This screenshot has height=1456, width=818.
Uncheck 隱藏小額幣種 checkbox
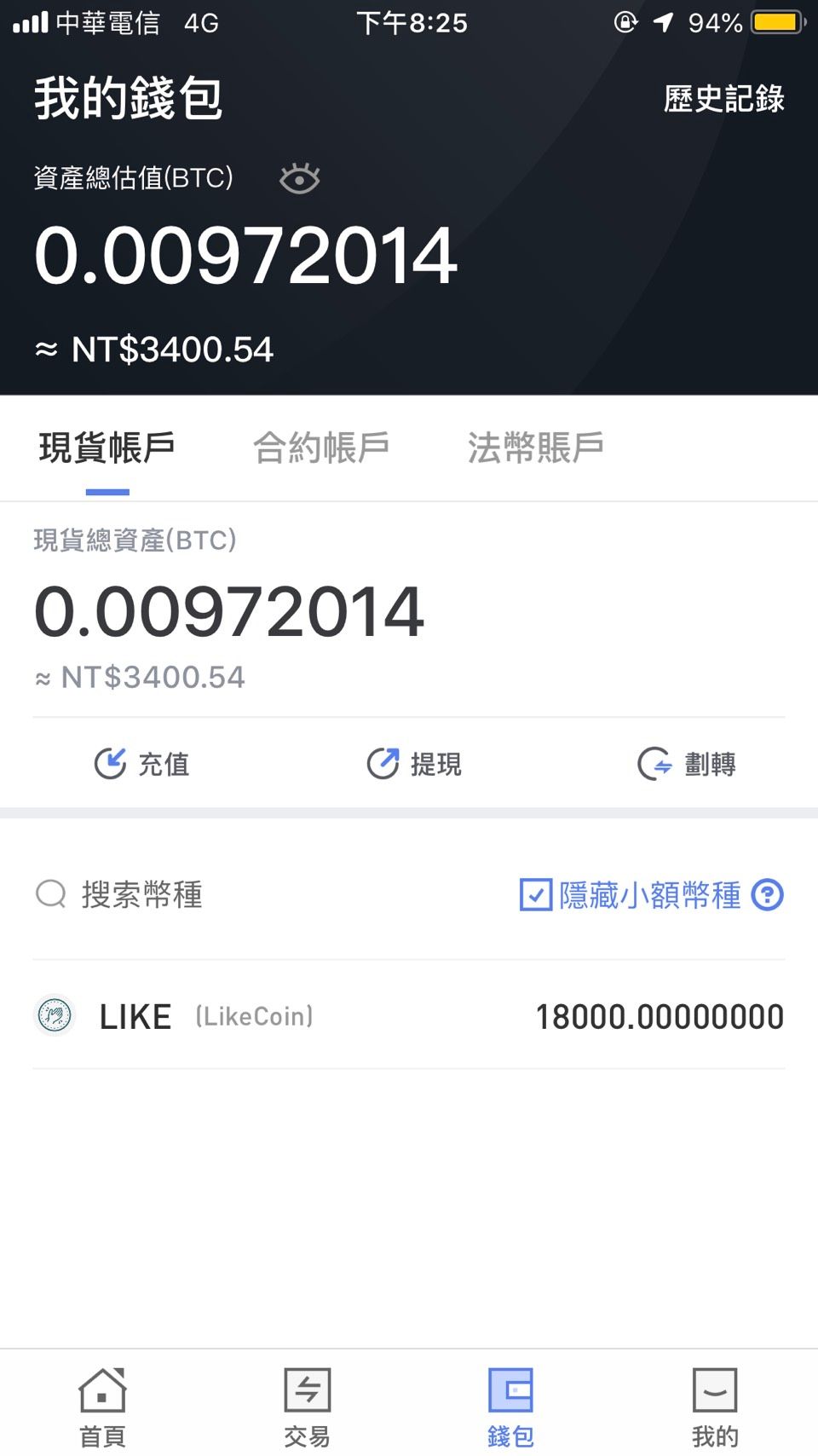pyautogui.click(x=536, y=895)
